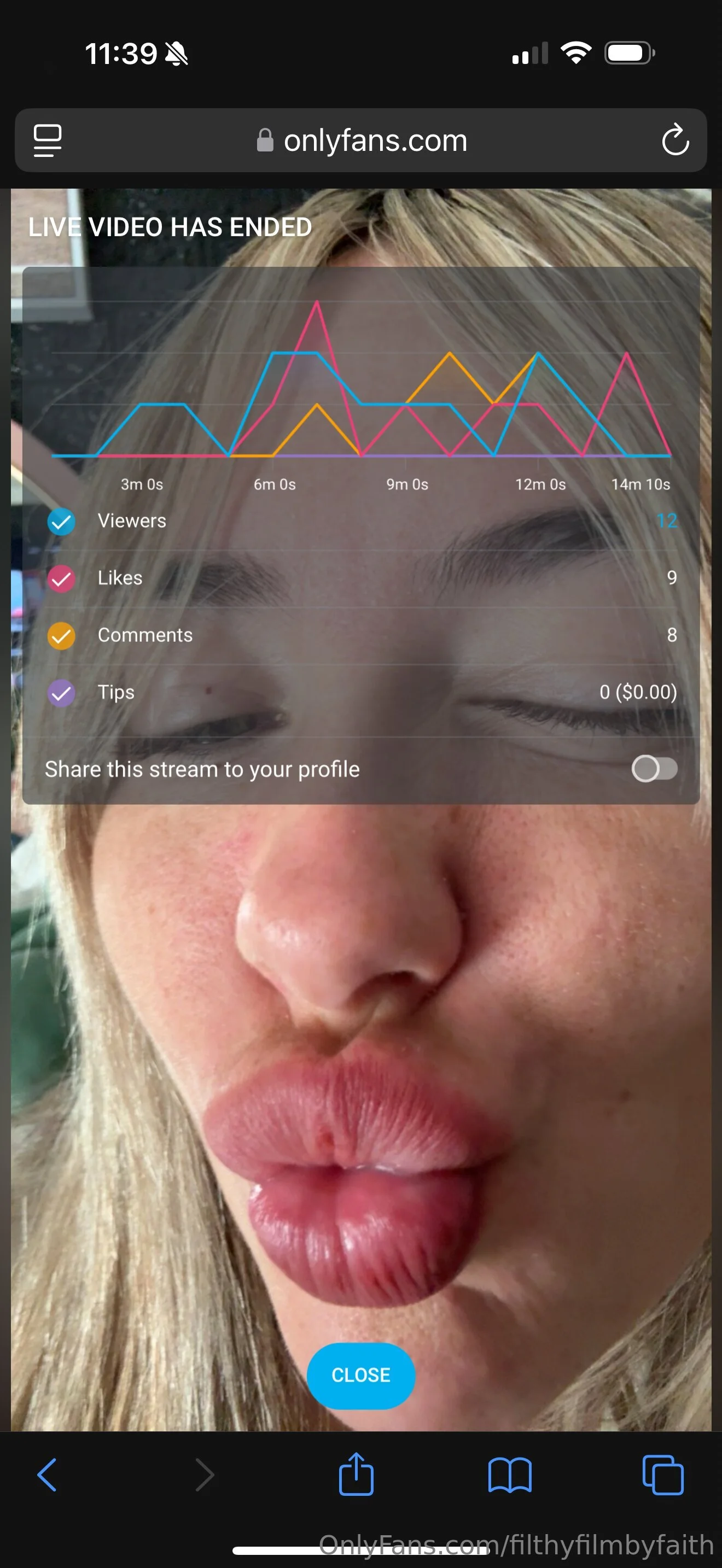Viewport: 722px width, 1568px height.
Task: Uncheck the Likes series checkbox
Action: [x=61, y=578]
